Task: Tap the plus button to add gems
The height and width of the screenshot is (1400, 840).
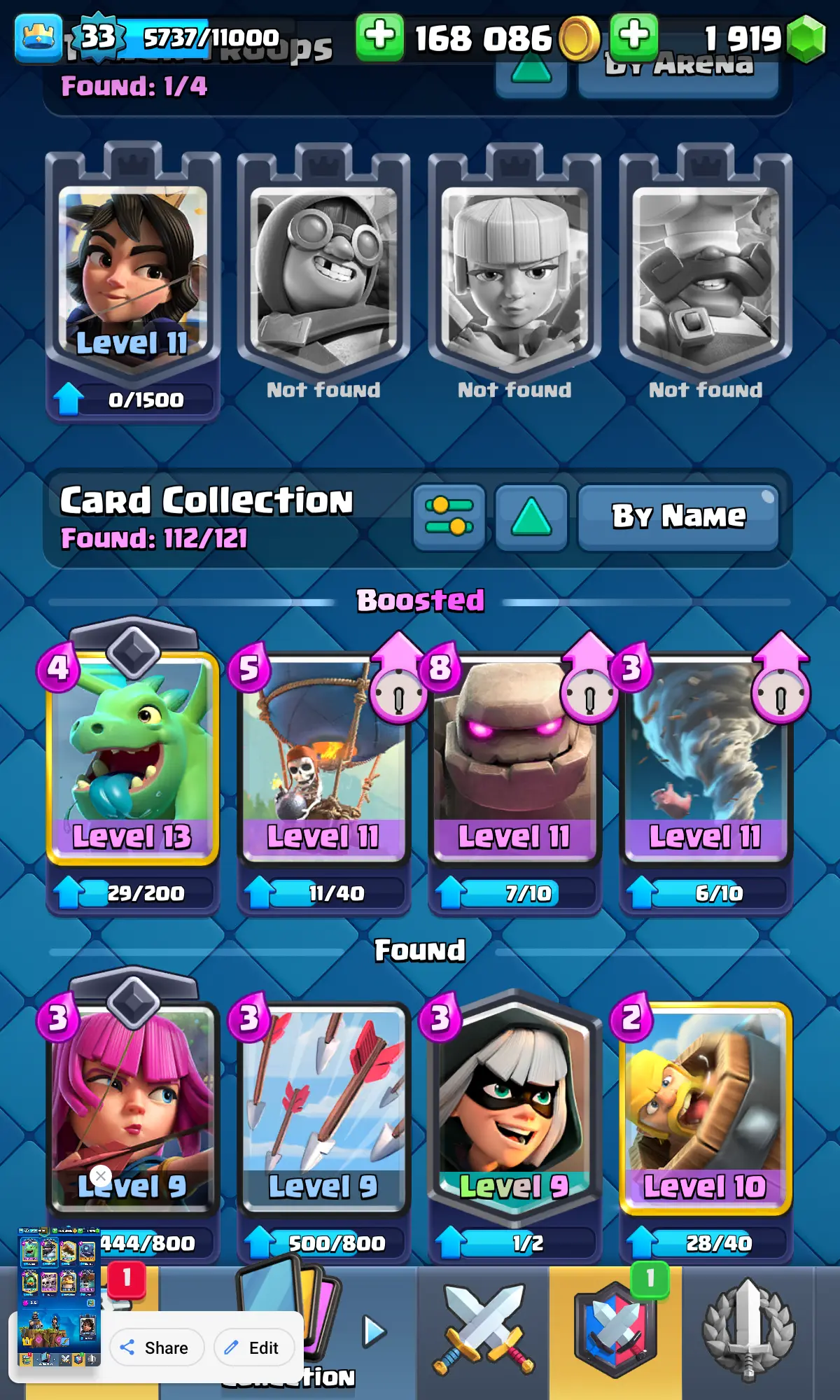Action: [x=633, y=36]
